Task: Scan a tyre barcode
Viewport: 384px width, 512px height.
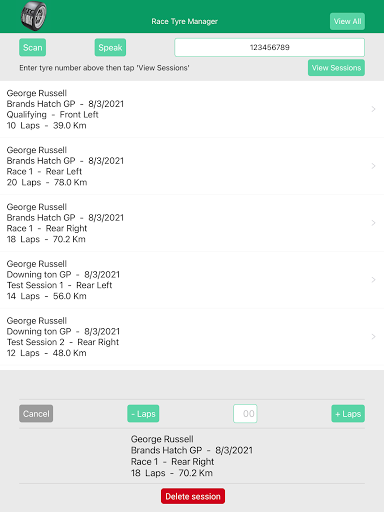Action: pos(32,47)
